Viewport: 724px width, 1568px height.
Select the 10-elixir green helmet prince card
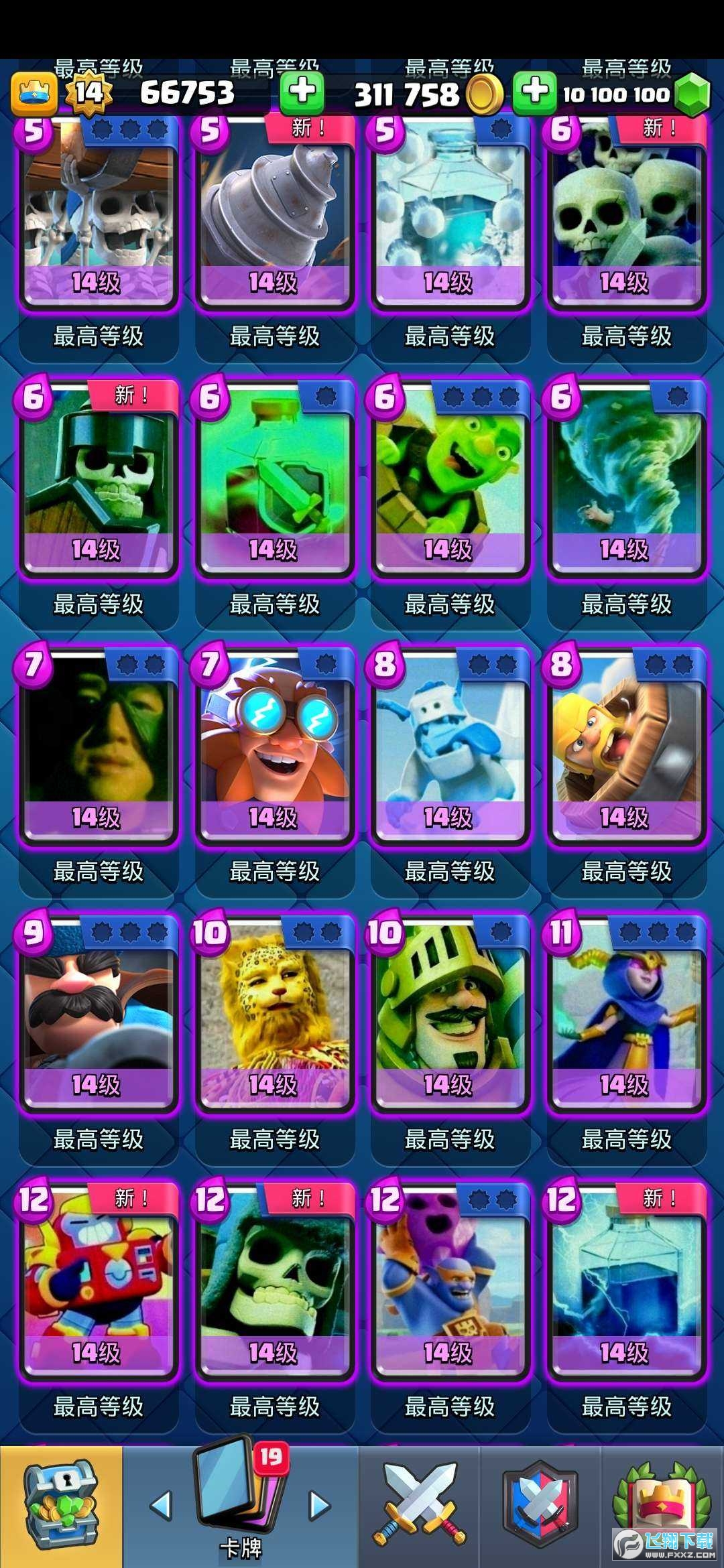(450, 1012)
